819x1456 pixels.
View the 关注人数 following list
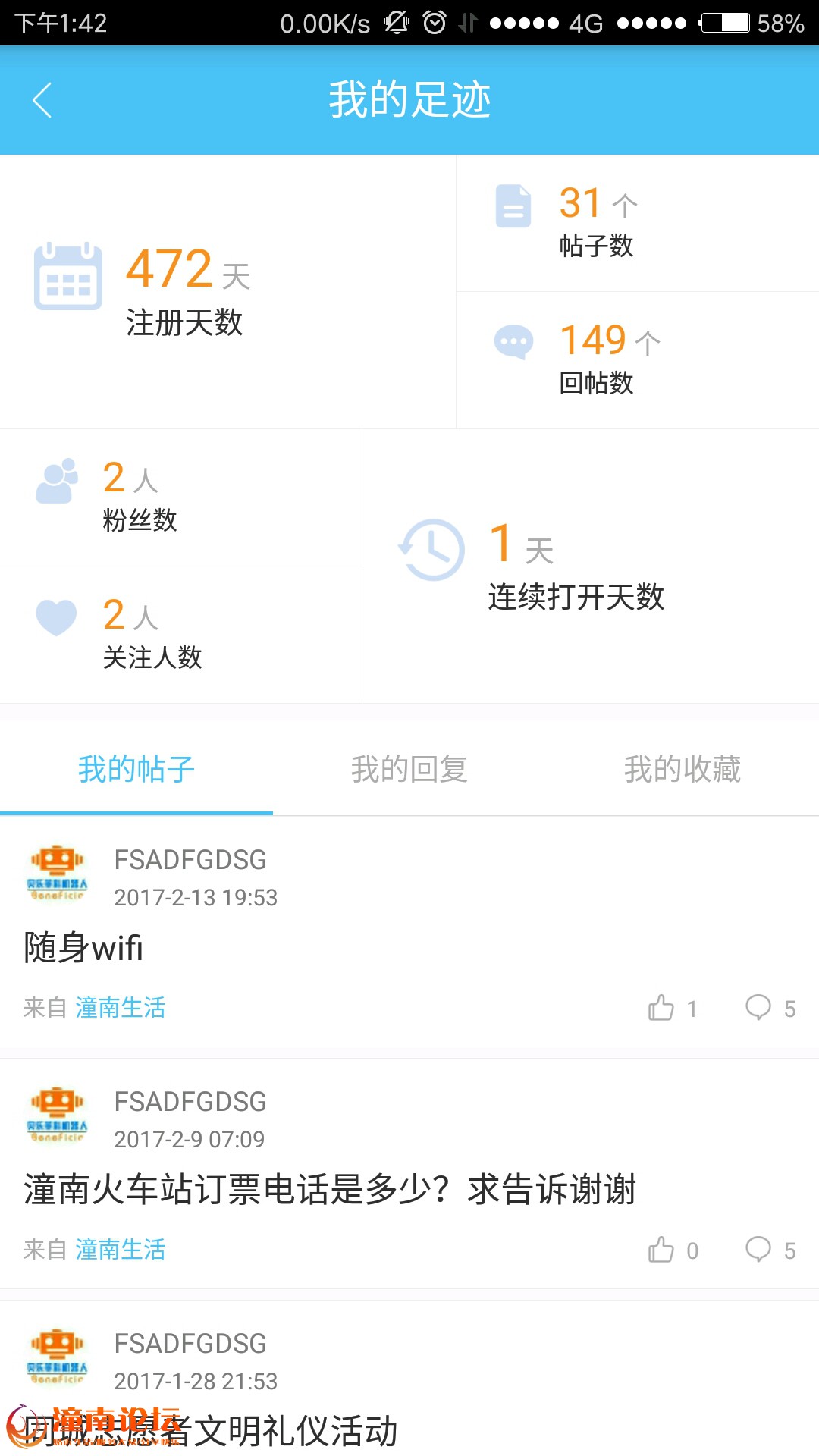(152, 635)
